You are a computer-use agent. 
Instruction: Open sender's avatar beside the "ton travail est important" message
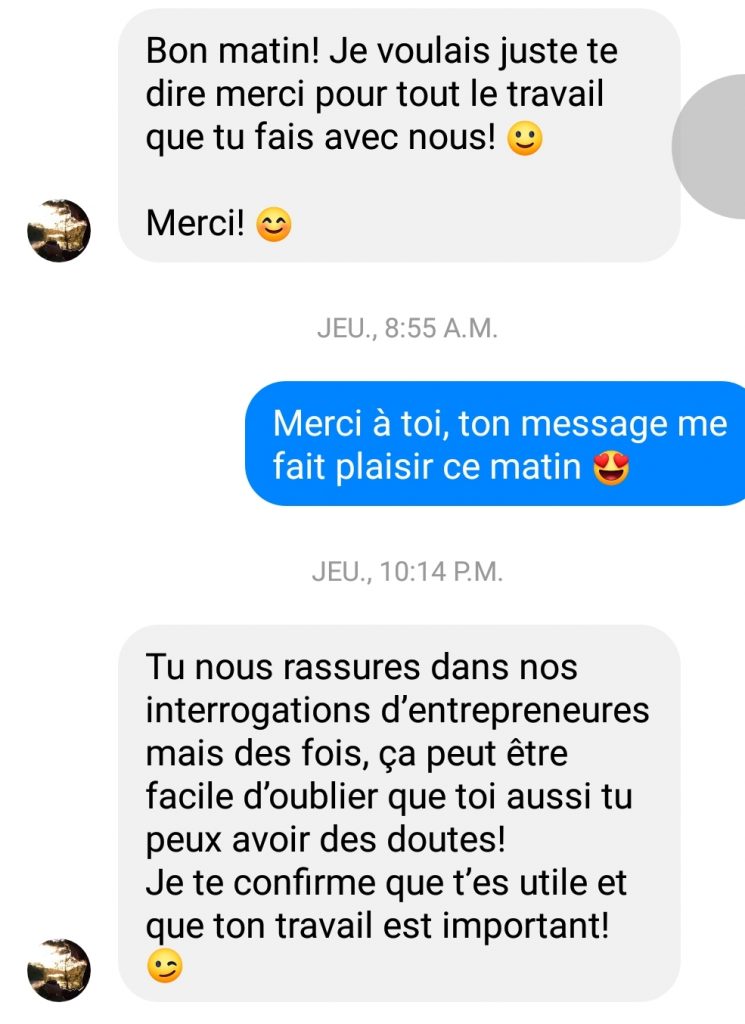tap(59, 970)
